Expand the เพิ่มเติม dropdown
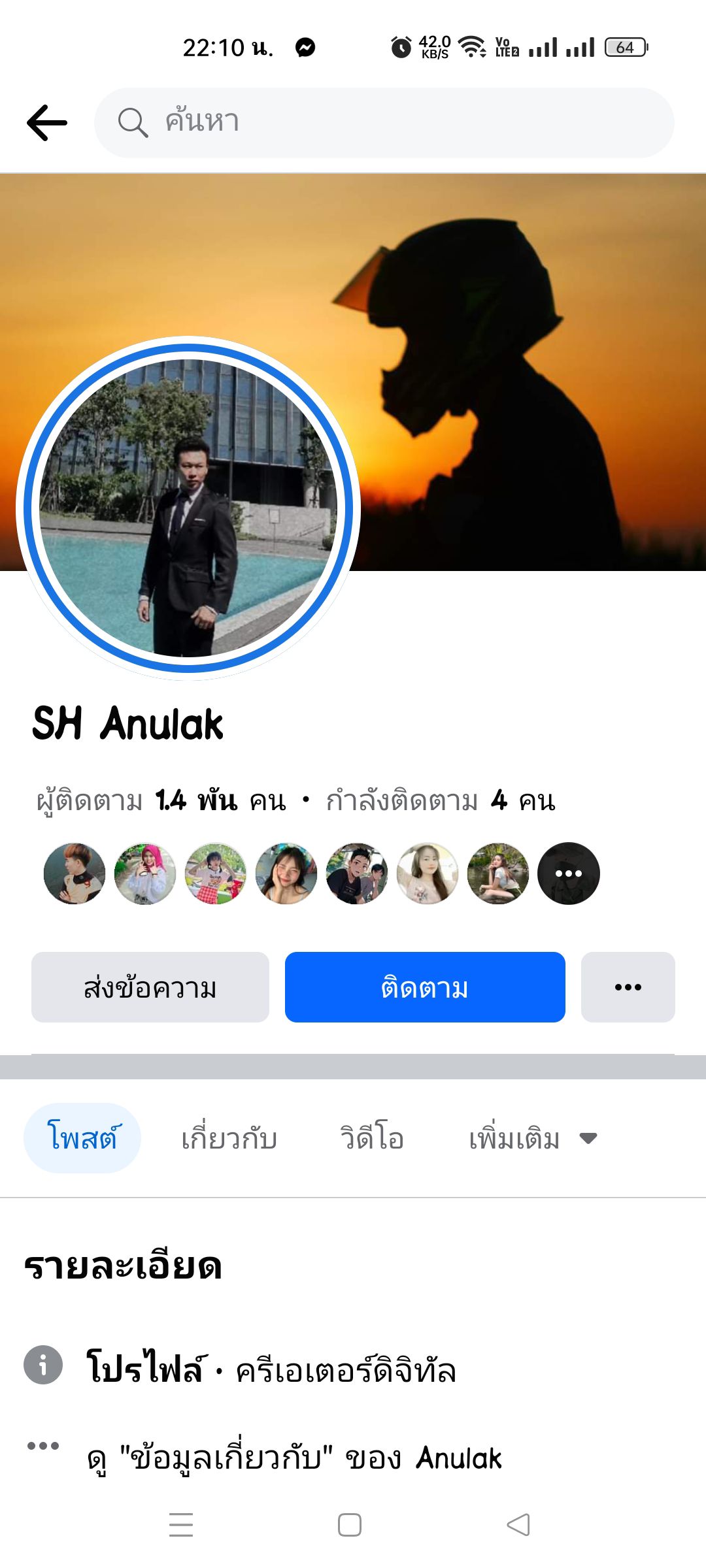The image size is (706, 1568). click(x=533, y=1138)
